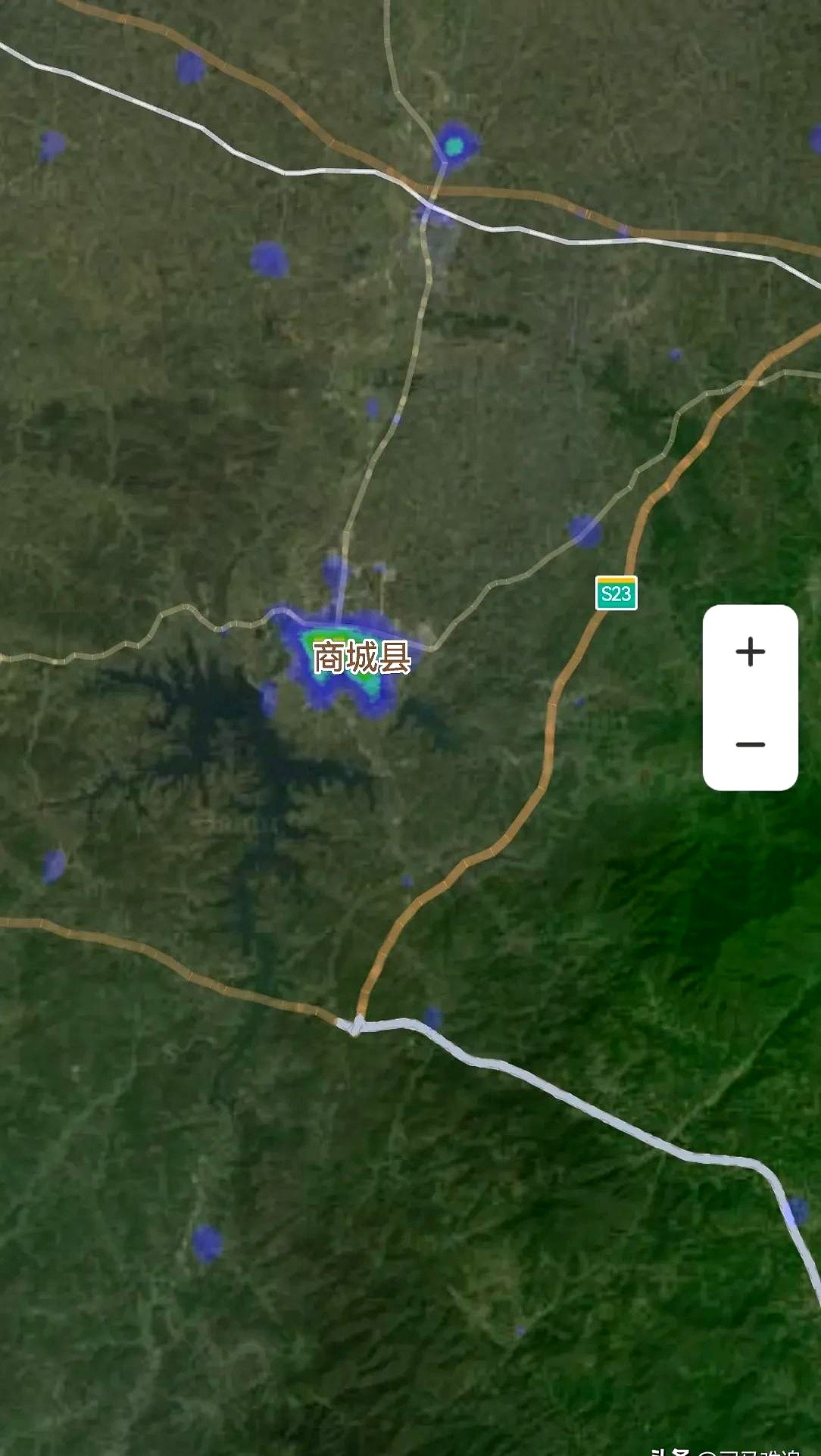Zoom out of the map
Screen dimensions: 821x1456
tap(750, 744)
